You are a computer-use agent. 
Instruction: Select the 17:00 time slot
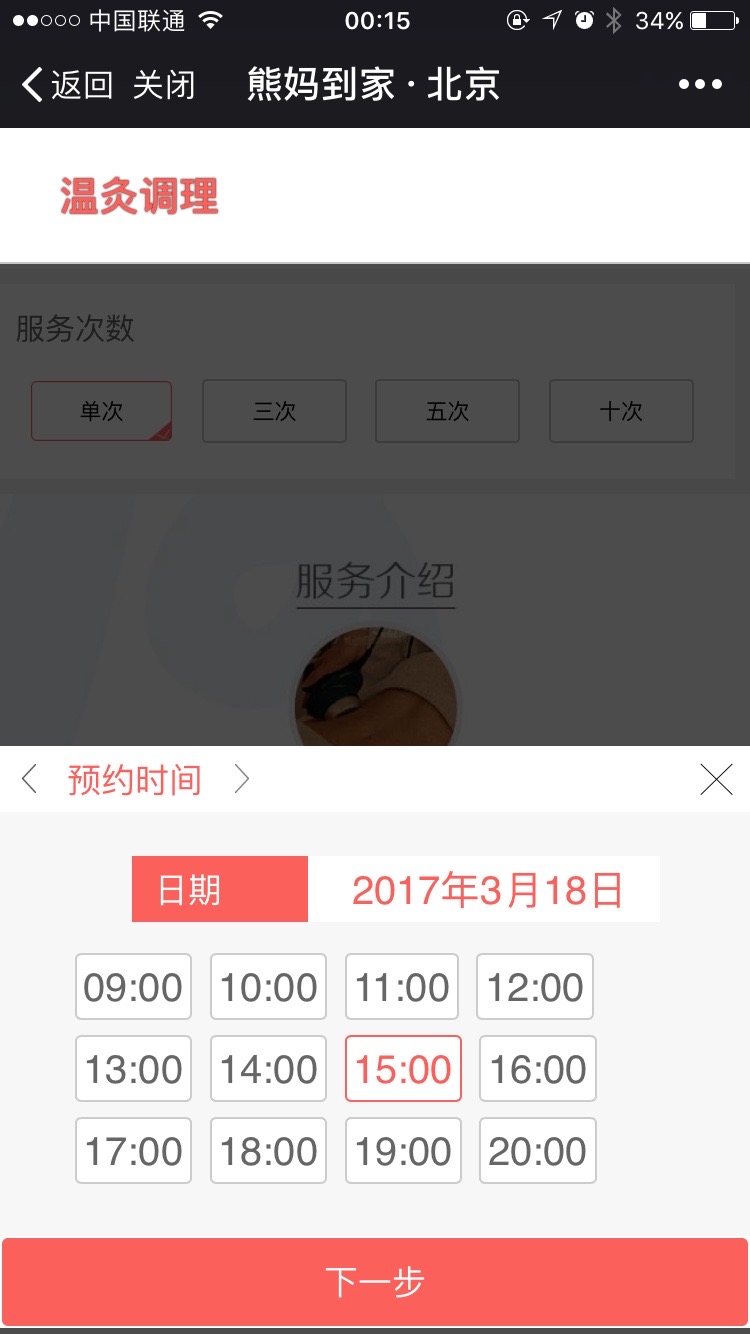[x=133, y=1151]
